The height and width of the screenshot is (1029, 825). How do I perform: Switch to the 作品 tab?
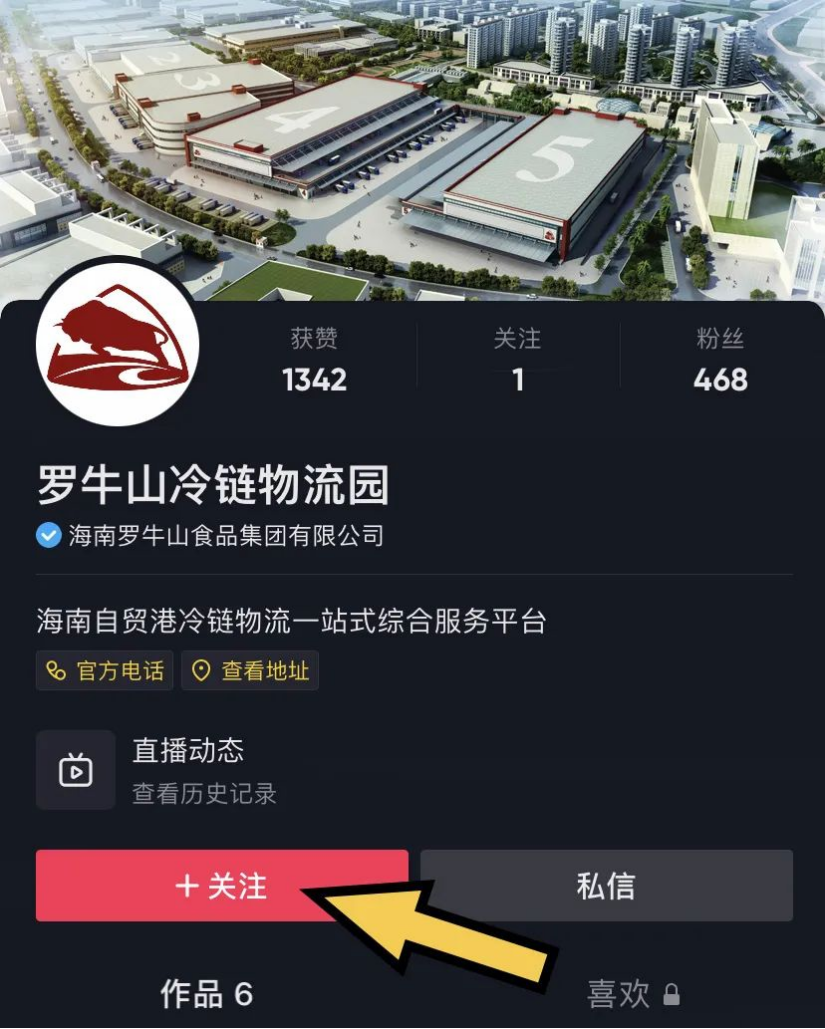[x=207, y=994]
